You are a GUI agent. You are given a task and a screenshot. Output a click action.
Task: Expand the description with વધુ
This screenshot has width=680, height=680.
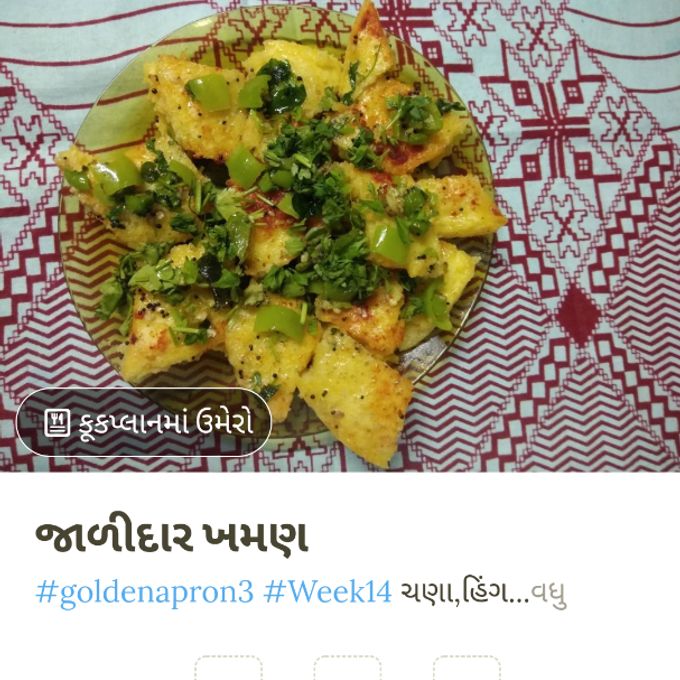[x=549, y=592]
